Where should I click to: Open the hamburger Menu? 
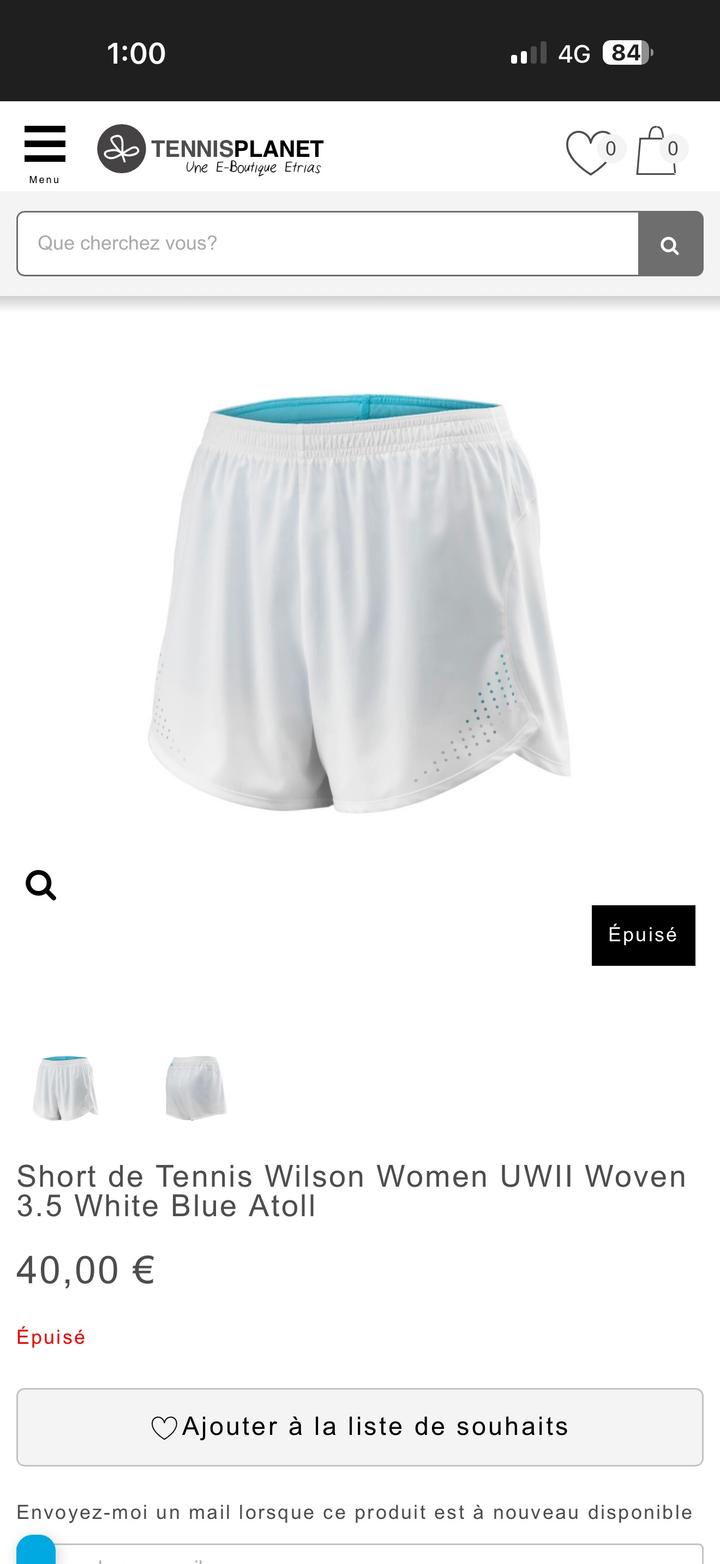(x=44, y=150)
